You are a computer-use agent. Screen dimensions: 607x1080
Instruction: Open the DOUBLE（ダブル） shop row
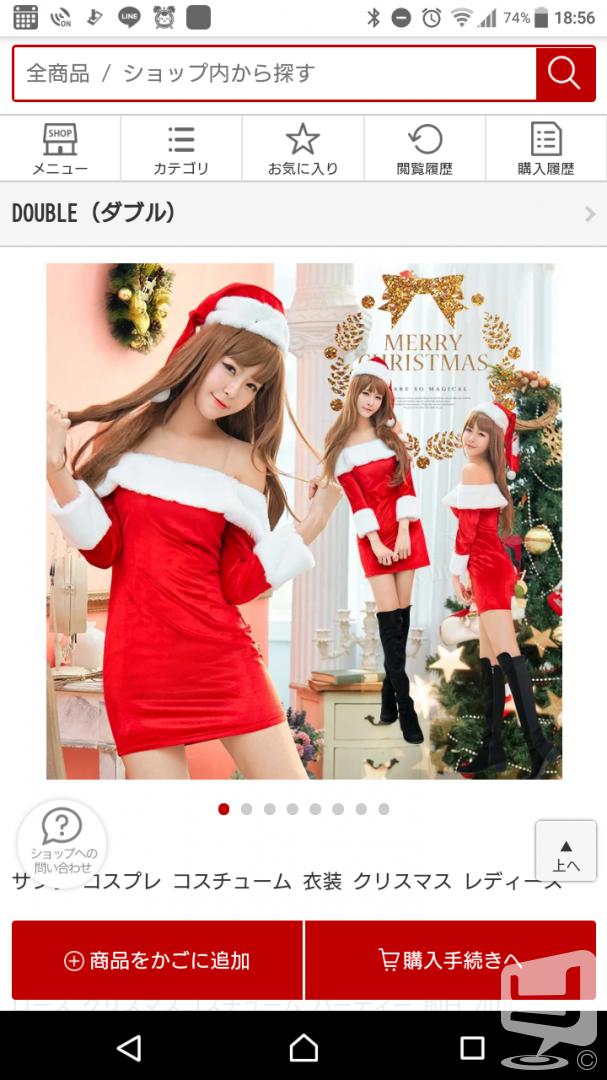[303, 214]
